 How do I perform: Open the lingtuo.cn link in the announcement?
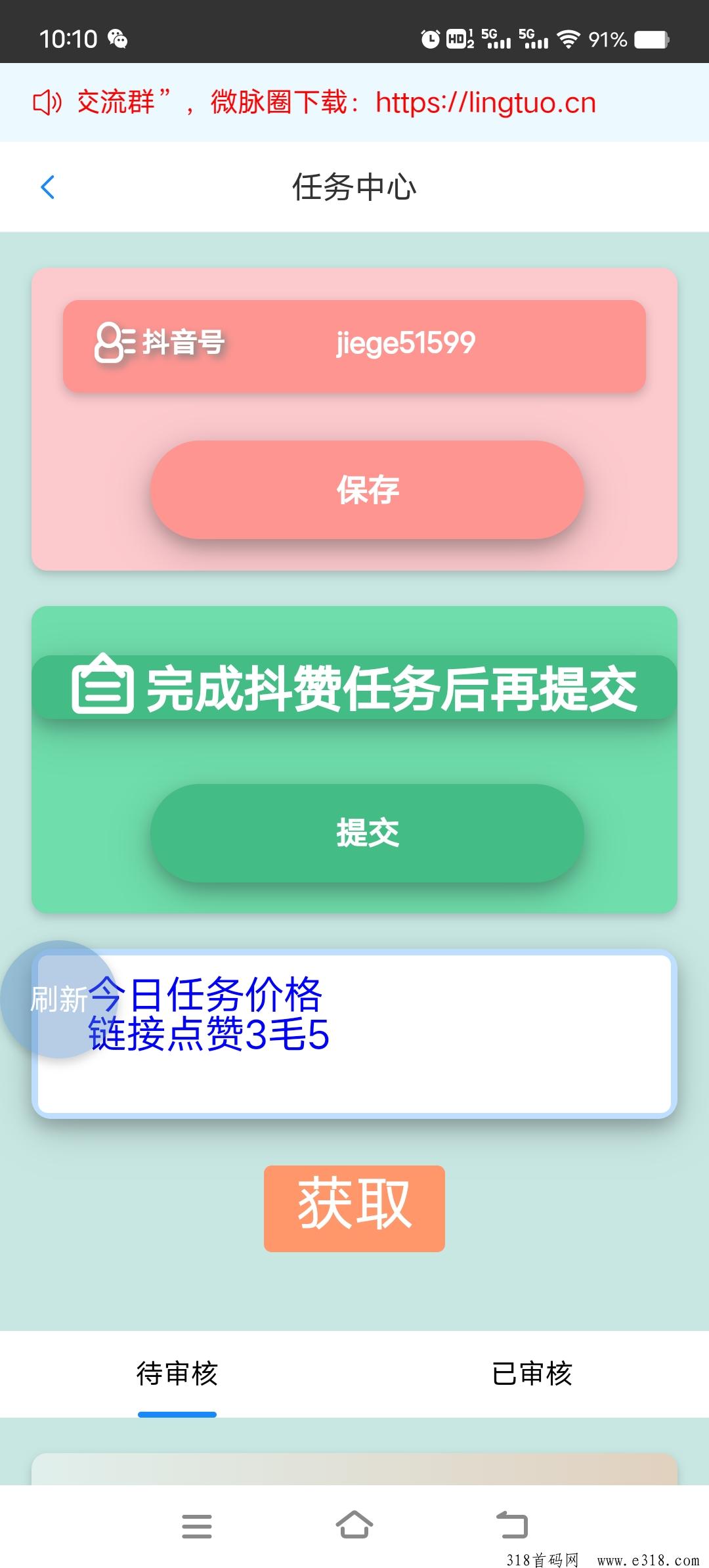click(485, 103)
